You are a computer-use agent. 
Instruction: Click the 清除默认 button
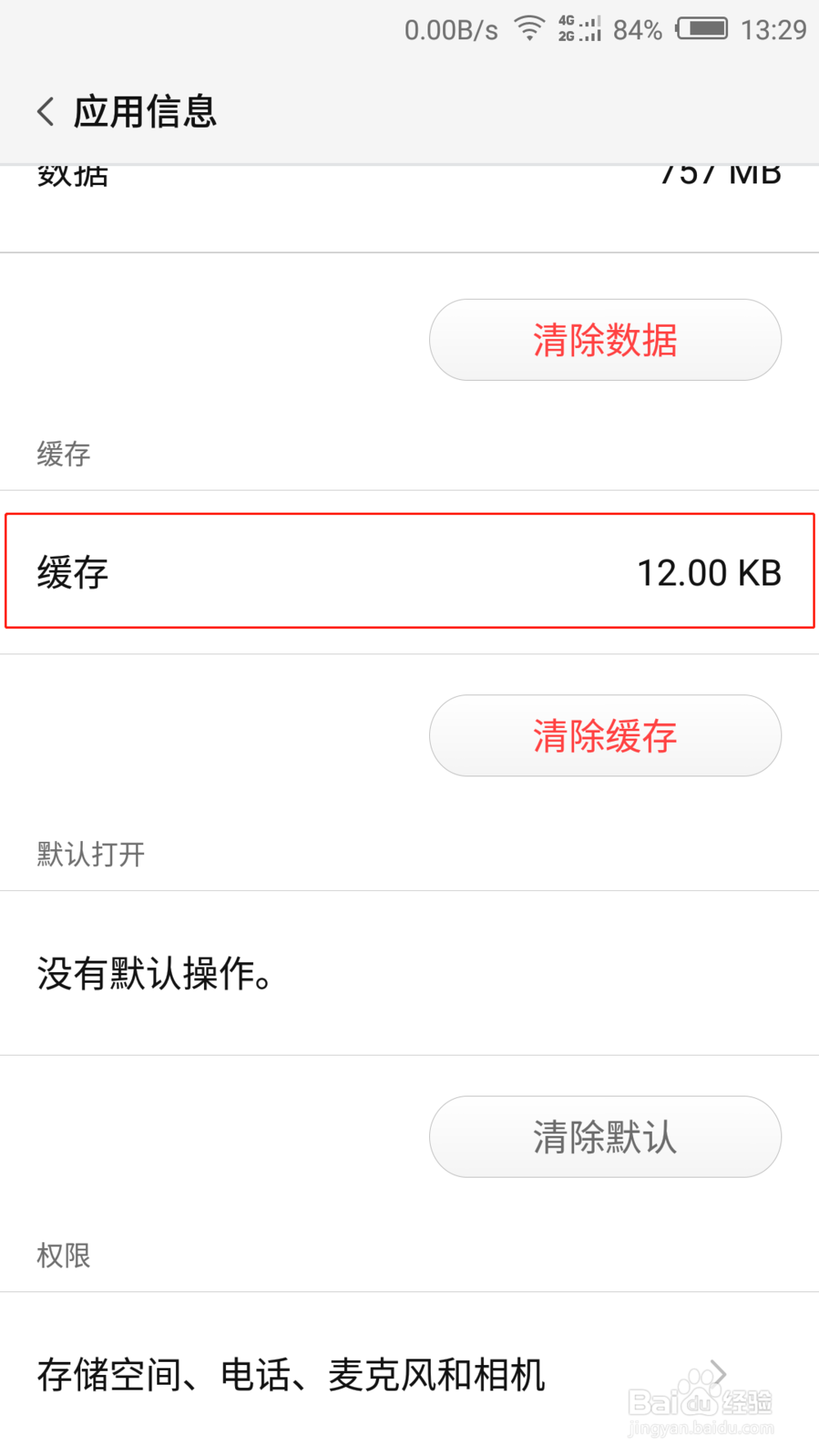click(x=605, y=1137)
